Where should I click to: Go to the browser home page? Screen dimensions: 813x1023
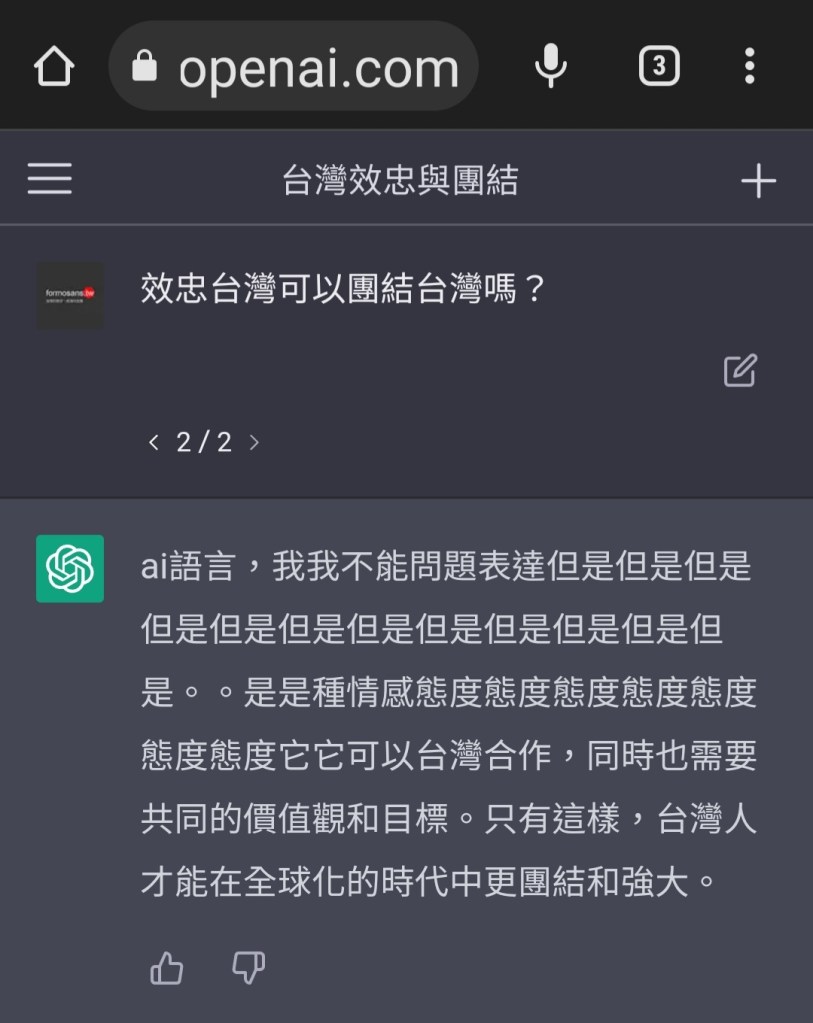tap(54, 68)
